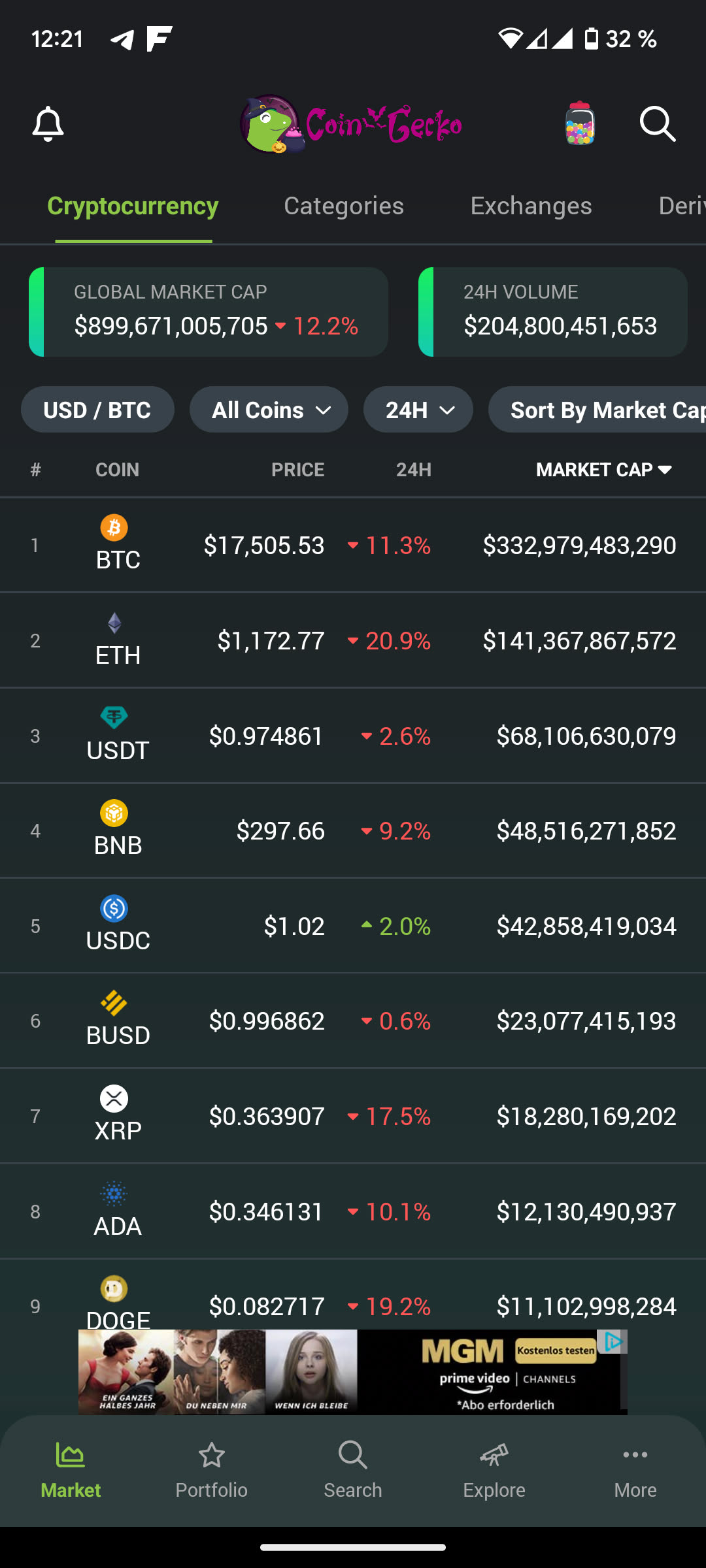Open the More tab
This screenshot has height=1568, width=706.
pos(635,1470)
